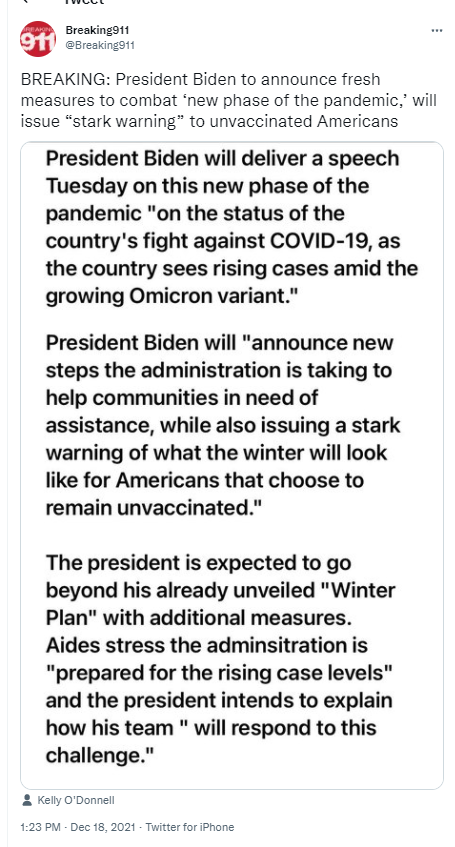Open the Breaking911 profile picture
455x847 pixels.
[x=38, y=39]
